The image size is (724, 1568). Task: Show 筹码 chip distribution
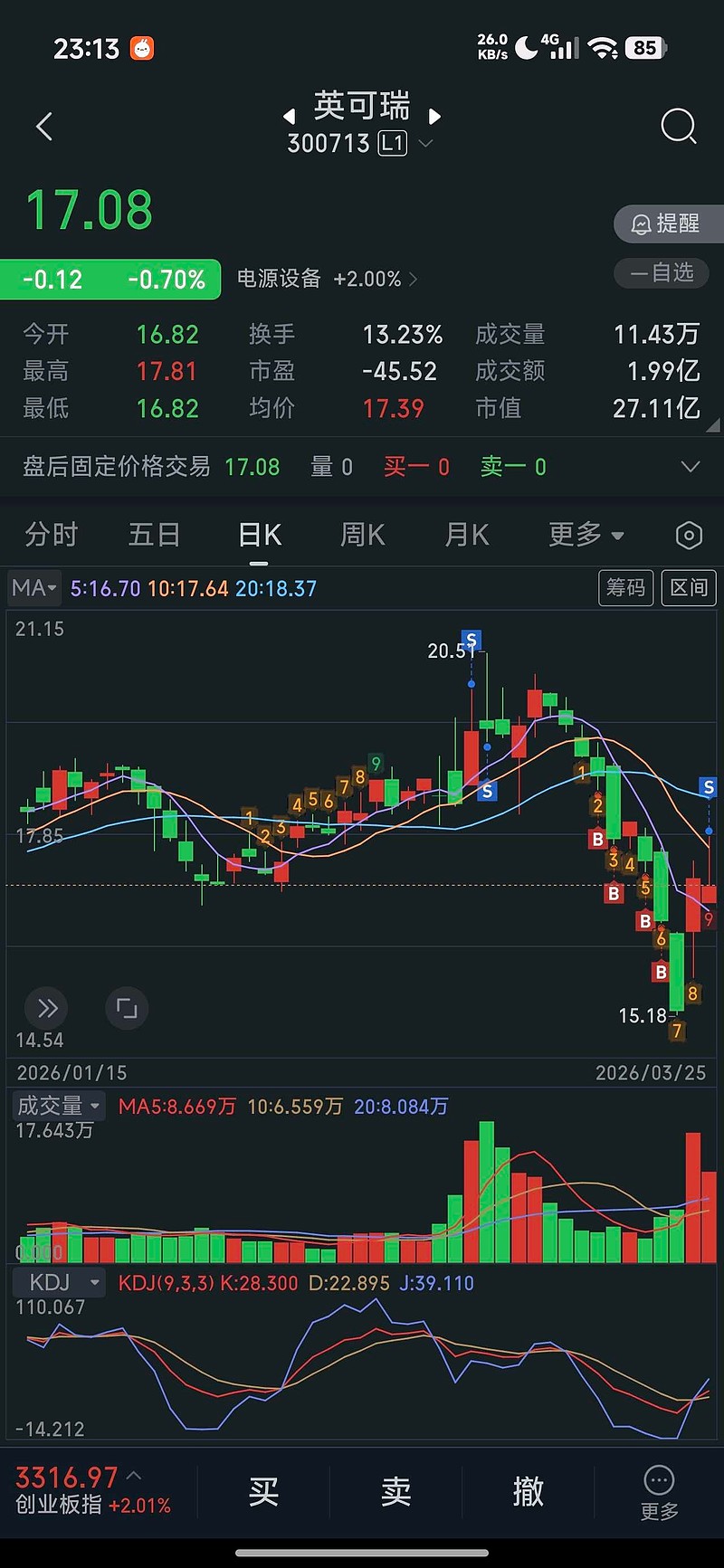point(625,588)
